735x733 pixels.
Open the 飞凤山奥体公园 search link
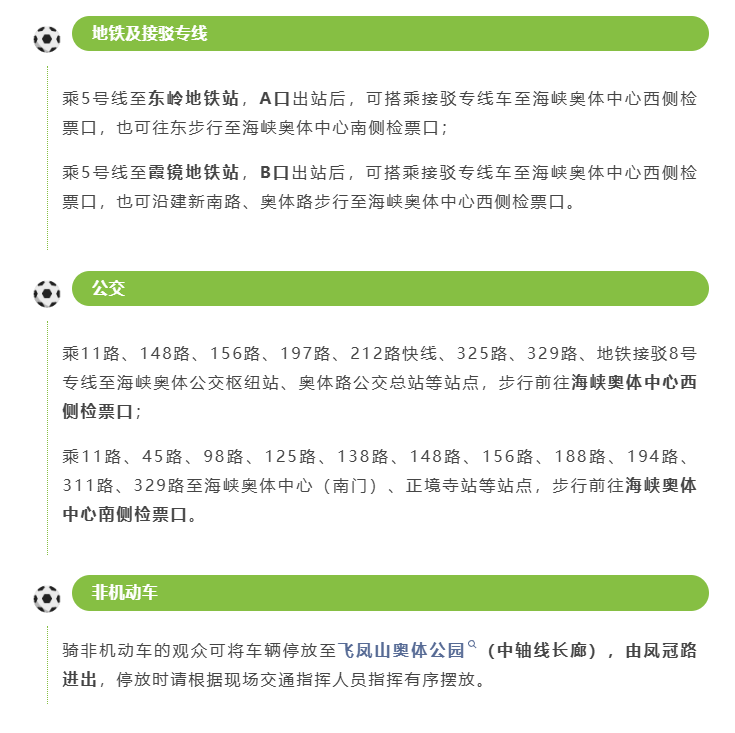(x=402, y=651)
